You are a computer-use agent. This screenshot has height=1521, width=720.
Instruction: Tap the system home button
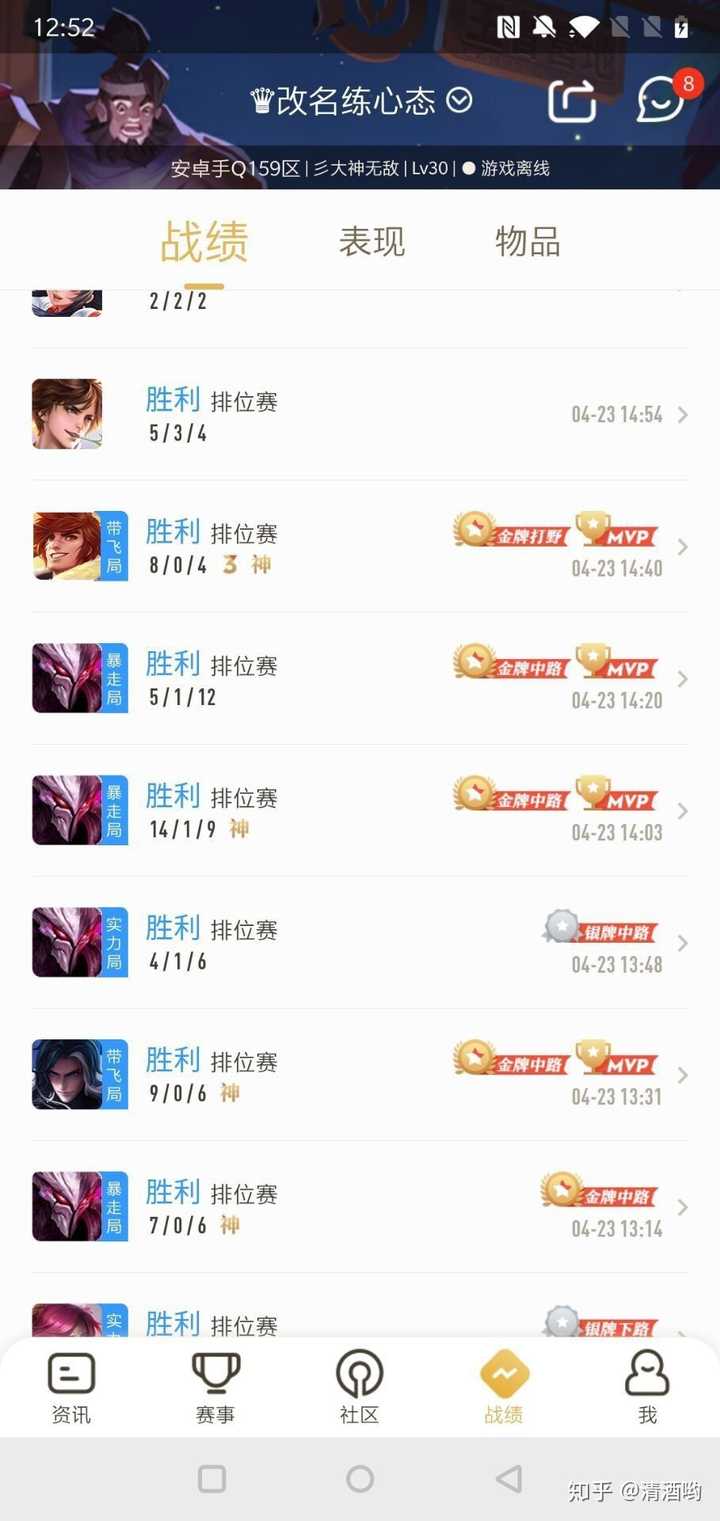point(360,1479)
